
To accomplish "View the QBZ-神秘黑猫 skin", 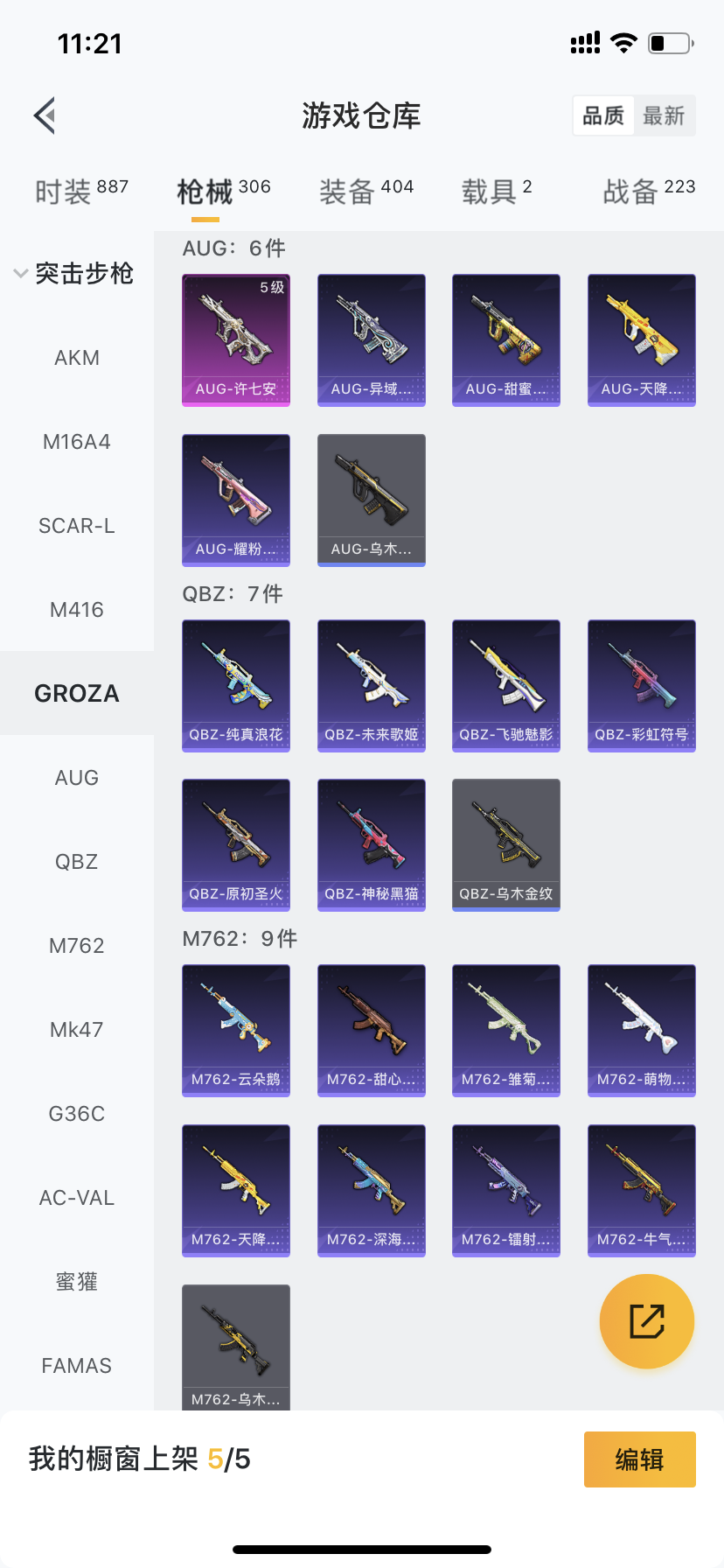I will (372, 844).
